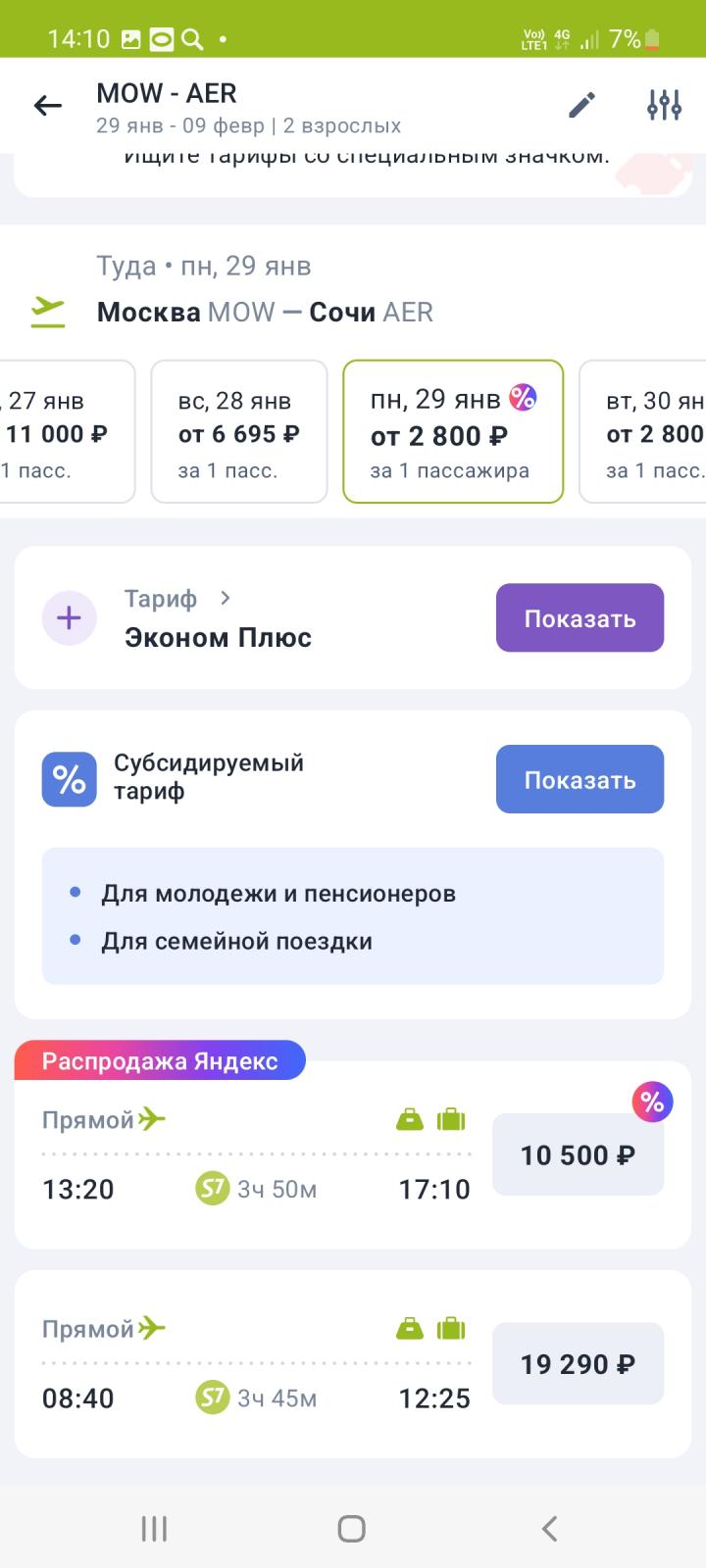The image size is (706, 1568).
Task: Show Субсидируемый тариф flights
Action: [x=580, y=780]
